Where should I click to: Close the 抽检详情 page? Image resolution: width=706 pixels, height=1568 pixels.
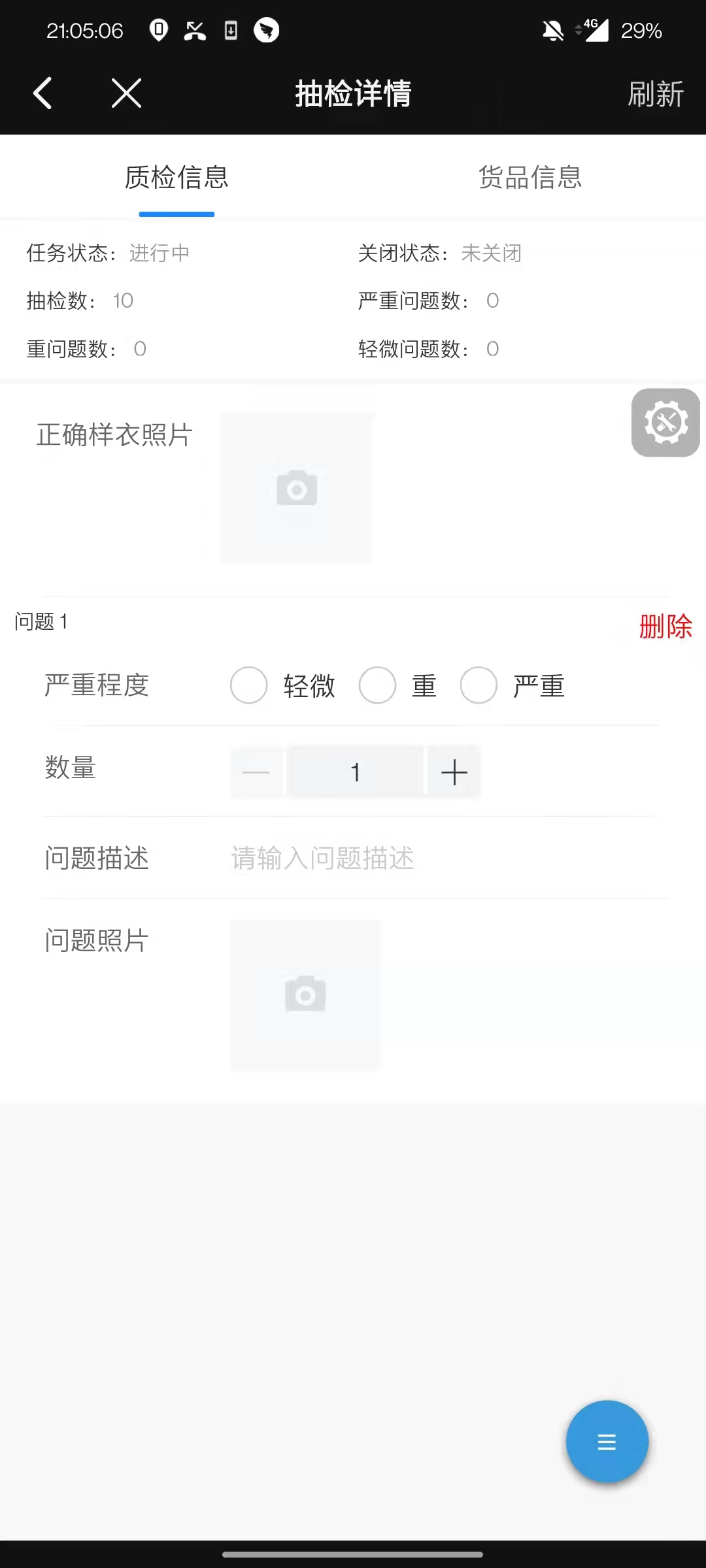(126, 93)
